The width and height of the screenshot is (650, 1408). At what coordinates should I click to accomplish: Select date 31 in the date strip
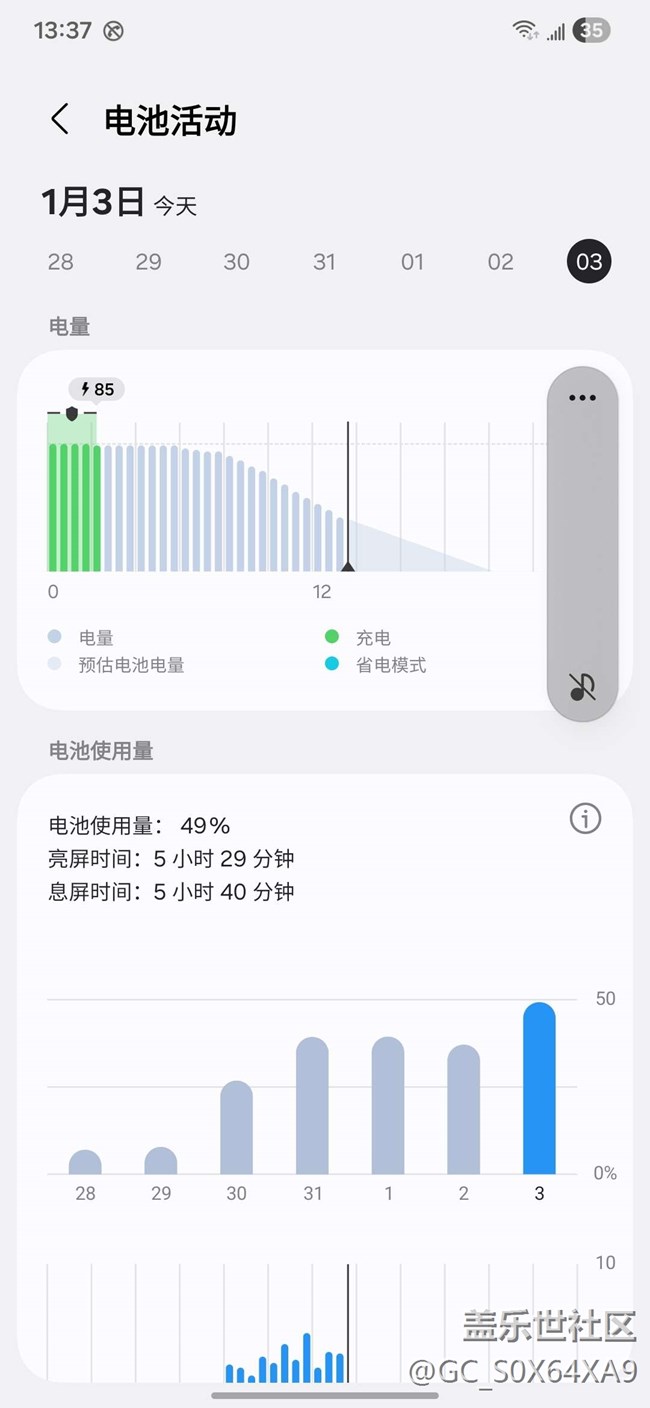pyautogui.click(x=325, y=262)
